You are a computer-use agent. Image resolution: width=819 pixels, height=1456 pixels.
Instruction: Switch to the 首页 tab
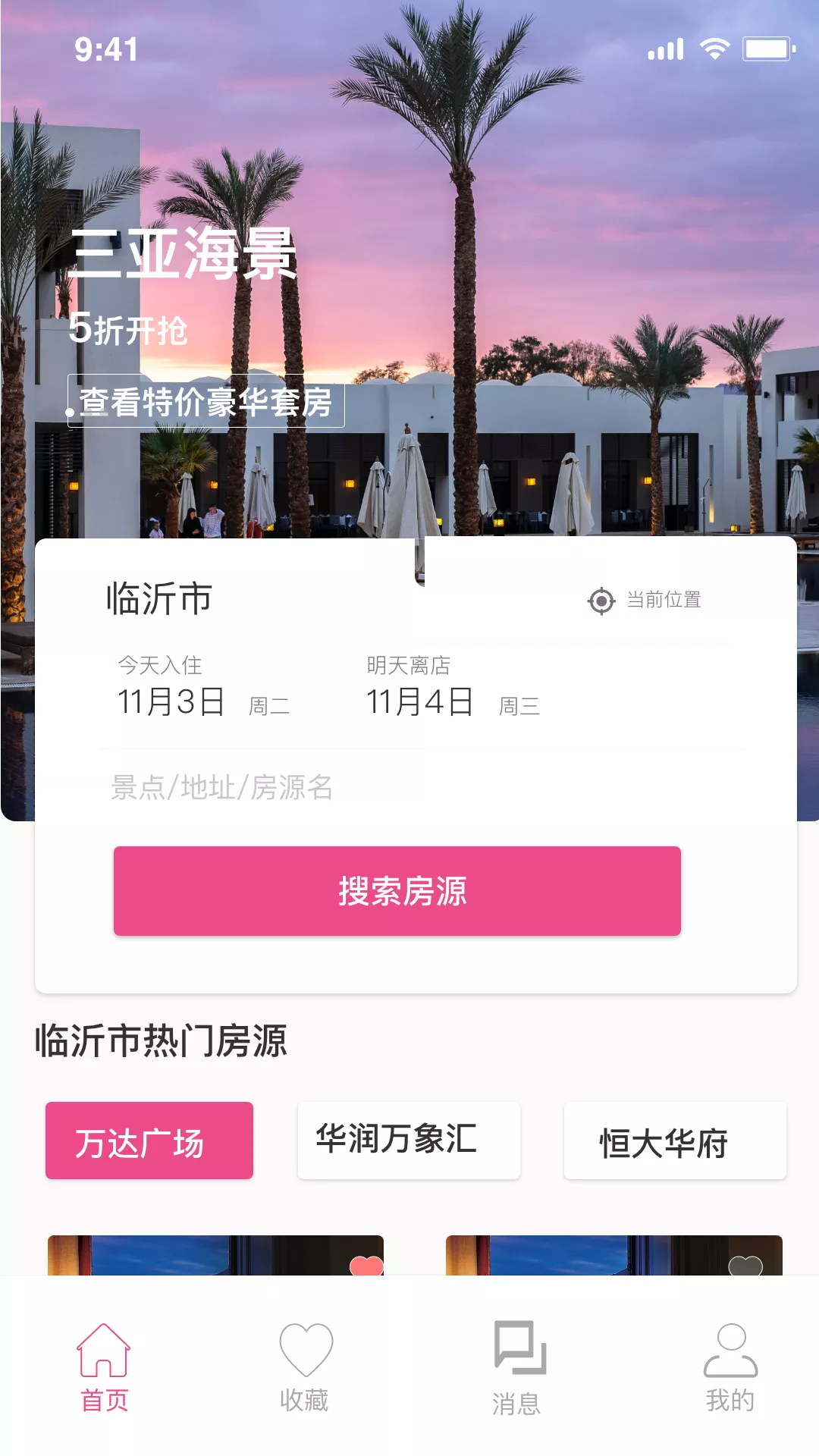point(104,1367)
